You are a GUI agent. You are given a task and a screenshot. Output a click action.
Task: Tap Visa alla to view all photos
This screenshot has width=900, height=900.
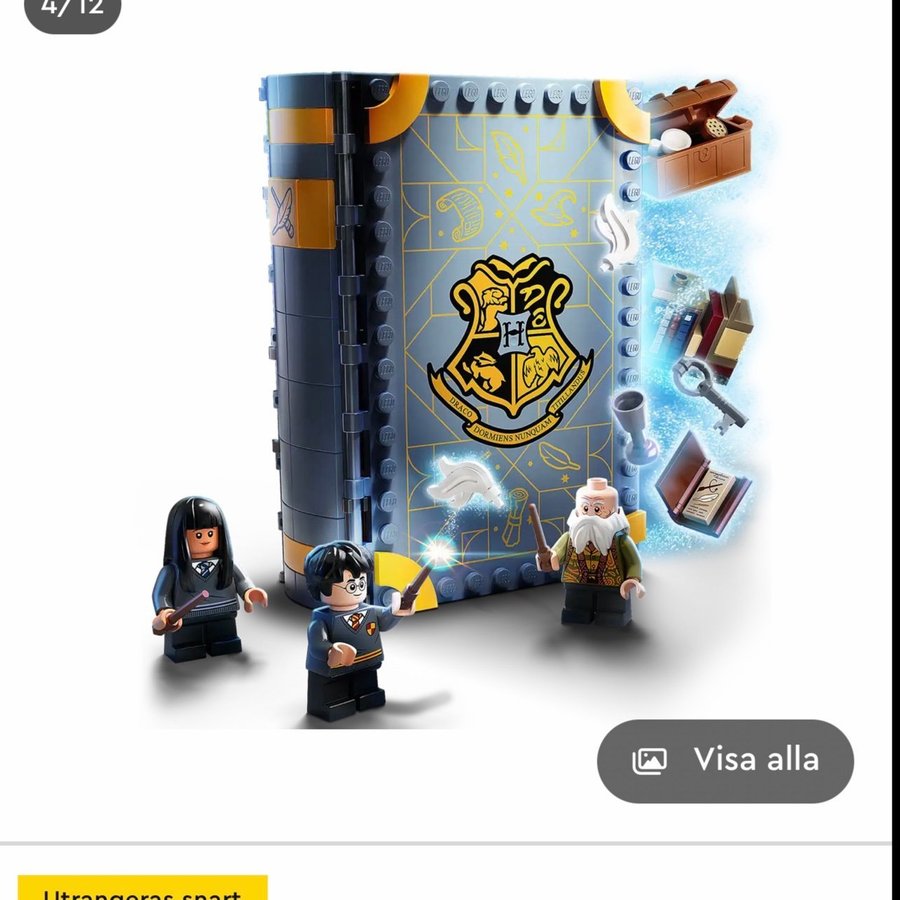pos(725,760)
